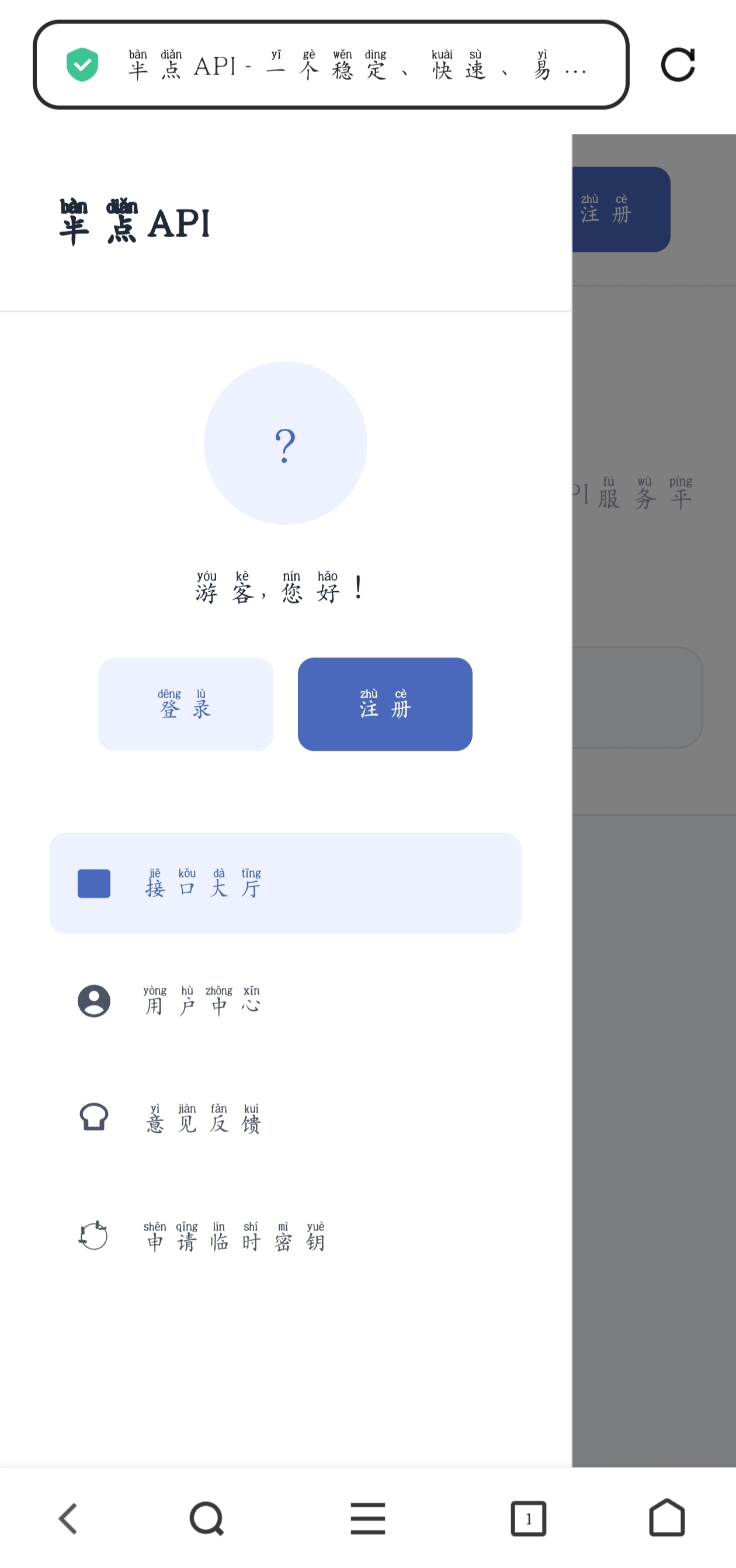The height and width of the screenshot is (1568, 736).
Task: Go back using the back arrow
Action: [68, 1518]
